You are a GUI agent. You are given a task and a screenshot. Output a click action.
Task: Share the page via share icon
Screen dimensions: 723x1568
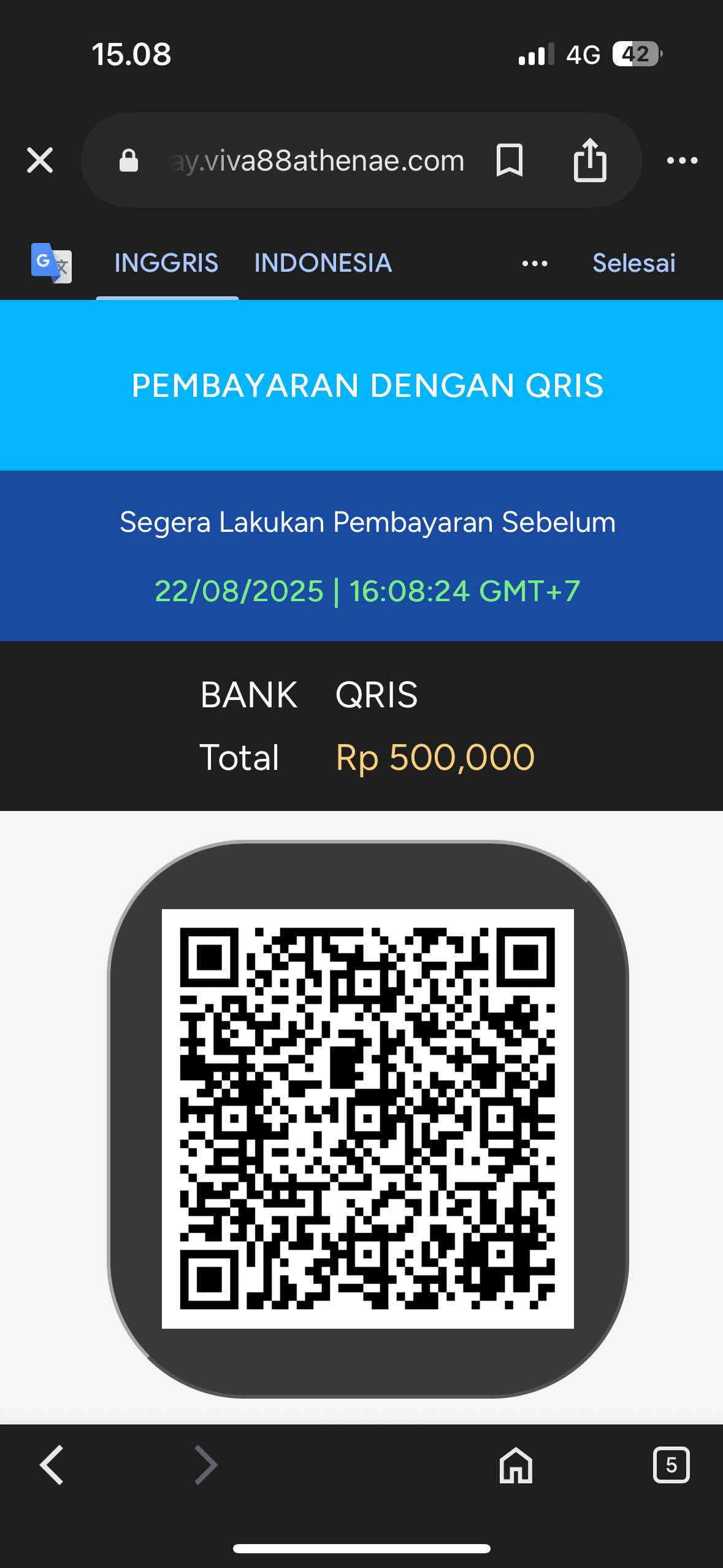tap(589, 161)
